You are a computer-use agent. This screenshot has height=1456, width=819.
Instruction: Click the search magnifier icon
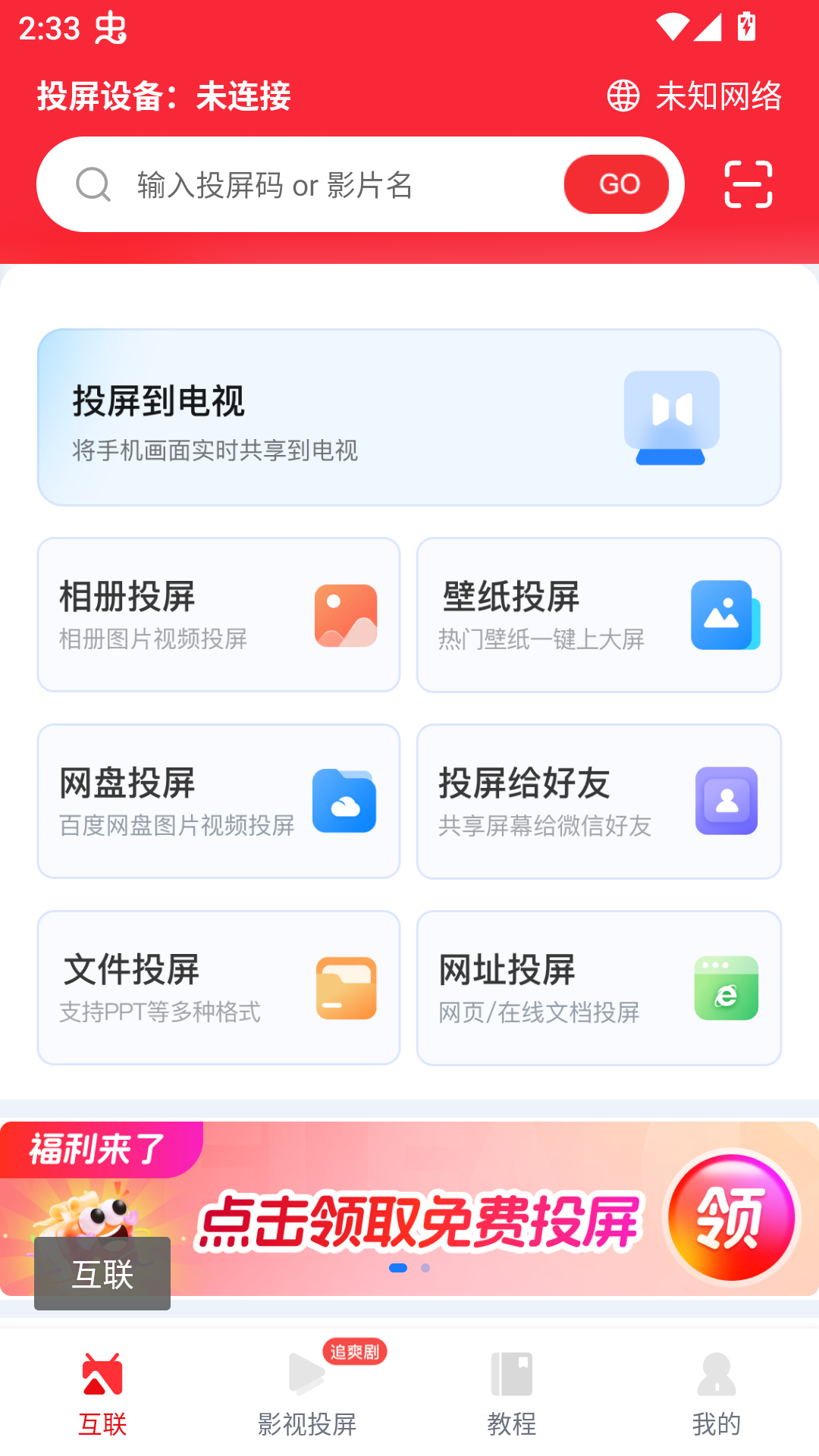(93, 184)
